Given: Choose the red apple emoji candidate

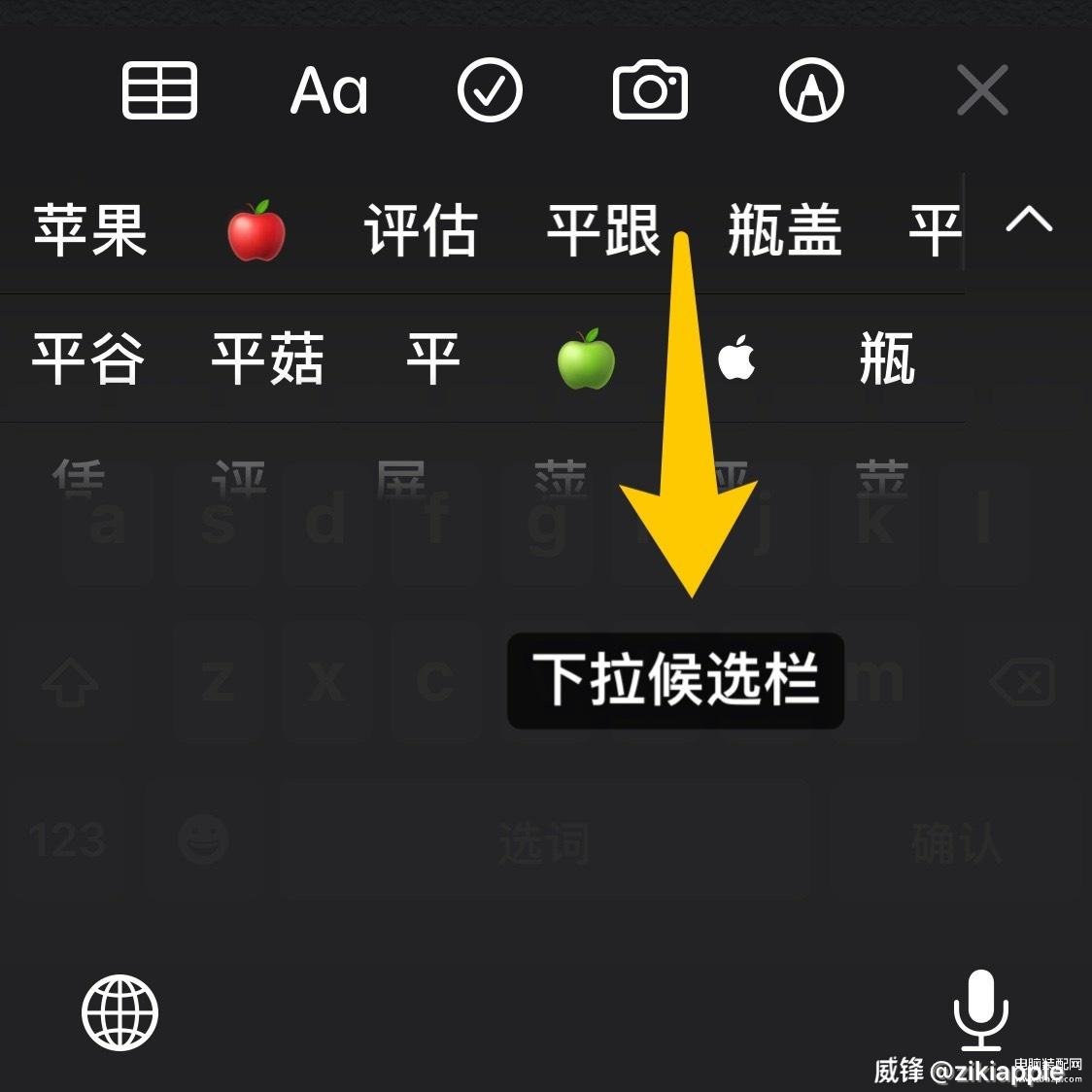Looking at the screenshot, I should (x=256, y=231).
